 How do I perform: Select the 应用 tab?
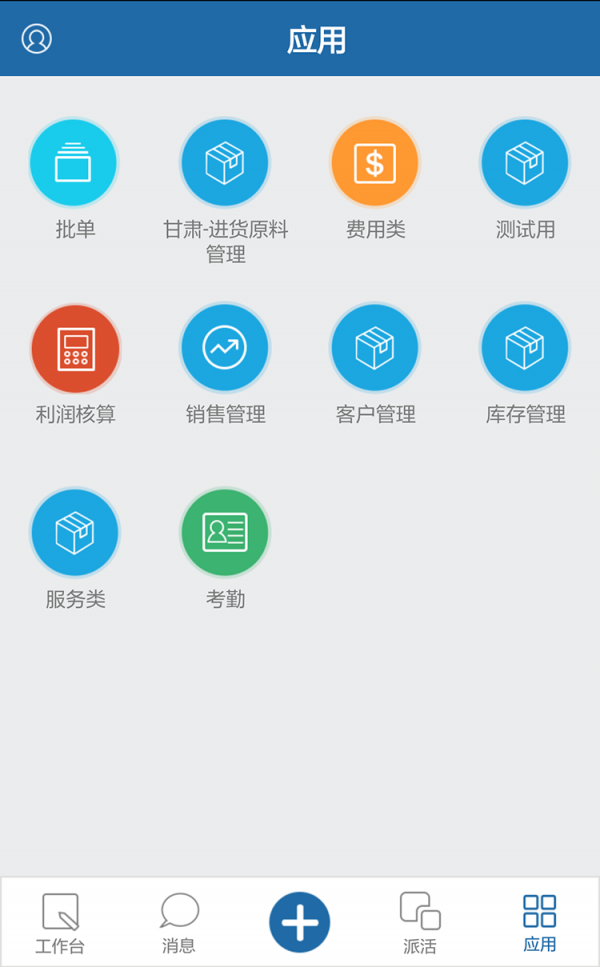point(540,923)
